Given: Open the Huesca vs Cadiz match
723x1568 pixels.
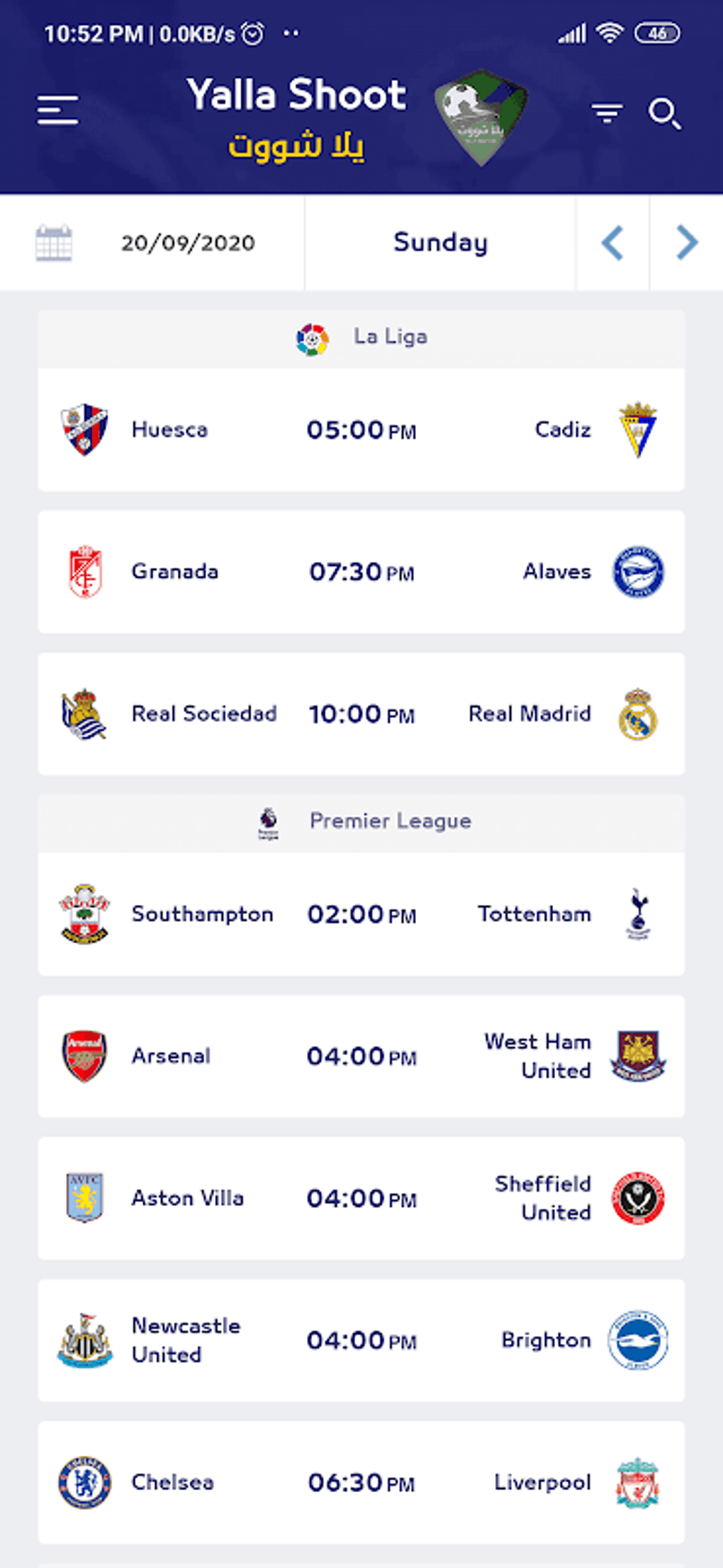Looking at the screenshot, I should [x=361, y=429].
